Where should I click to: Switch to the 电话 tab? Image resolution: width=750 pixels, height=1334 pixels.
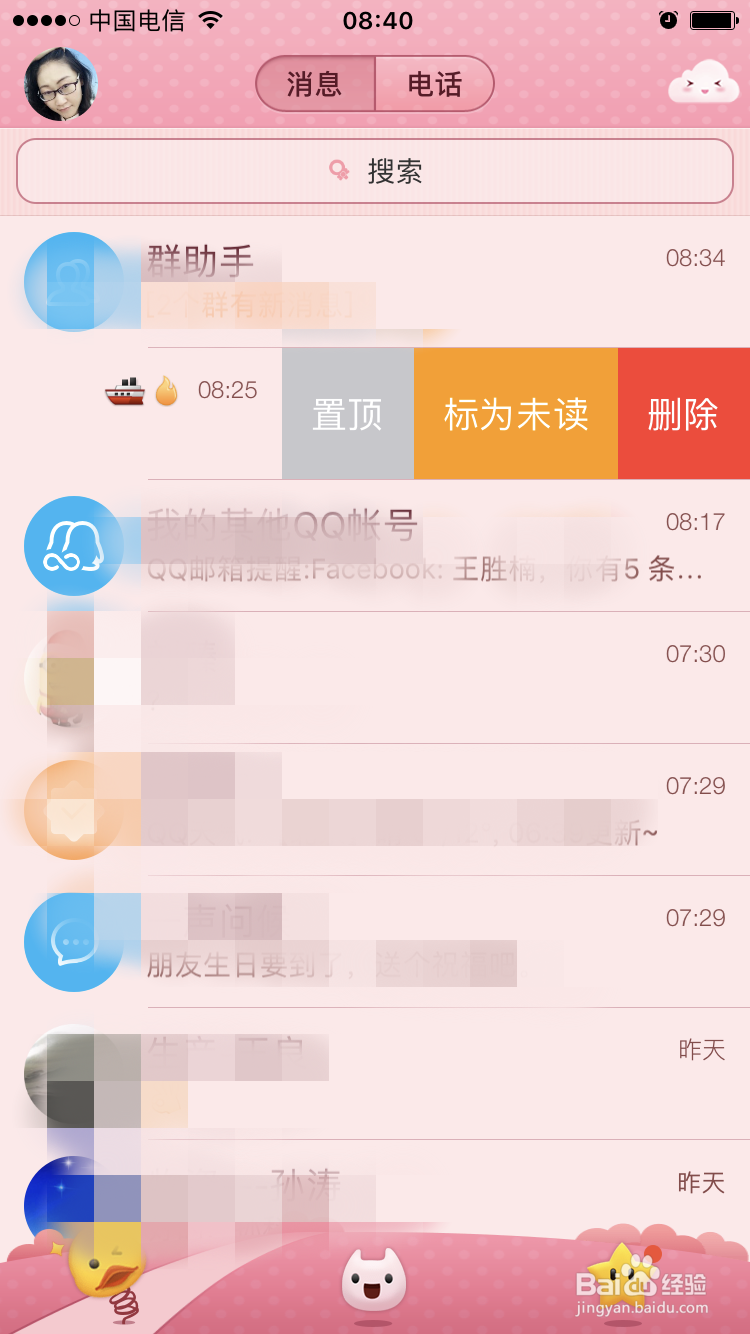(437, 84)
